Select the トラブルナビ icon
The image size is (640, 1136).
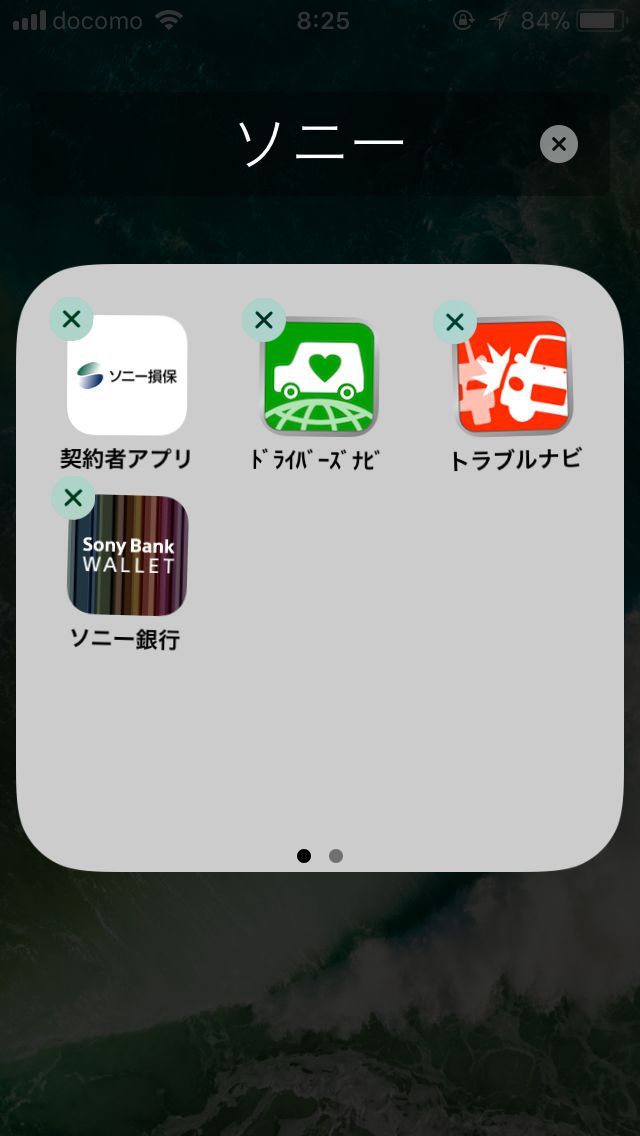click(x=512, y=376)
